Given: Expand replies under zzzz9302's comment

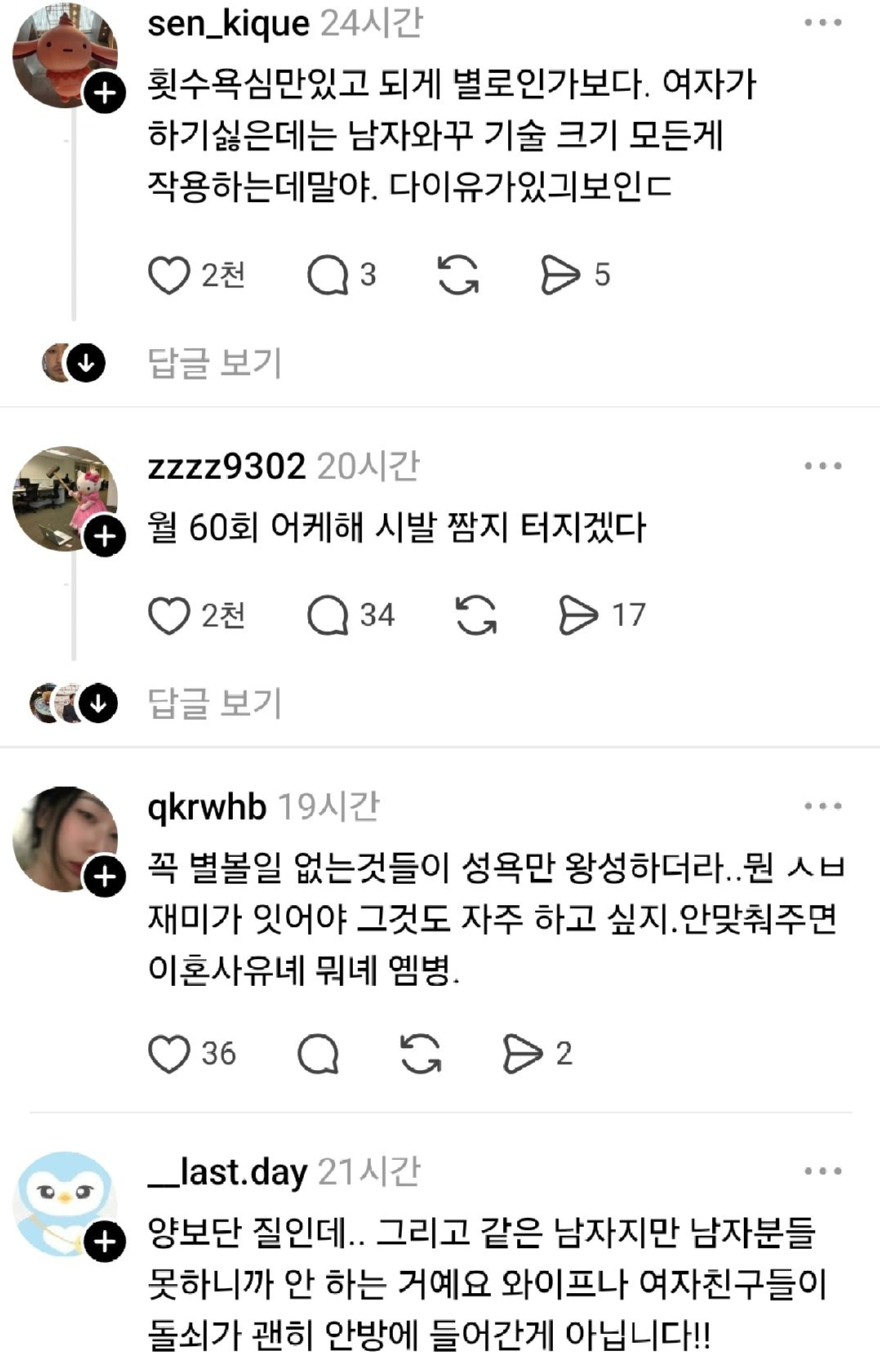Looking at the screenshot, I should [214, 704].
